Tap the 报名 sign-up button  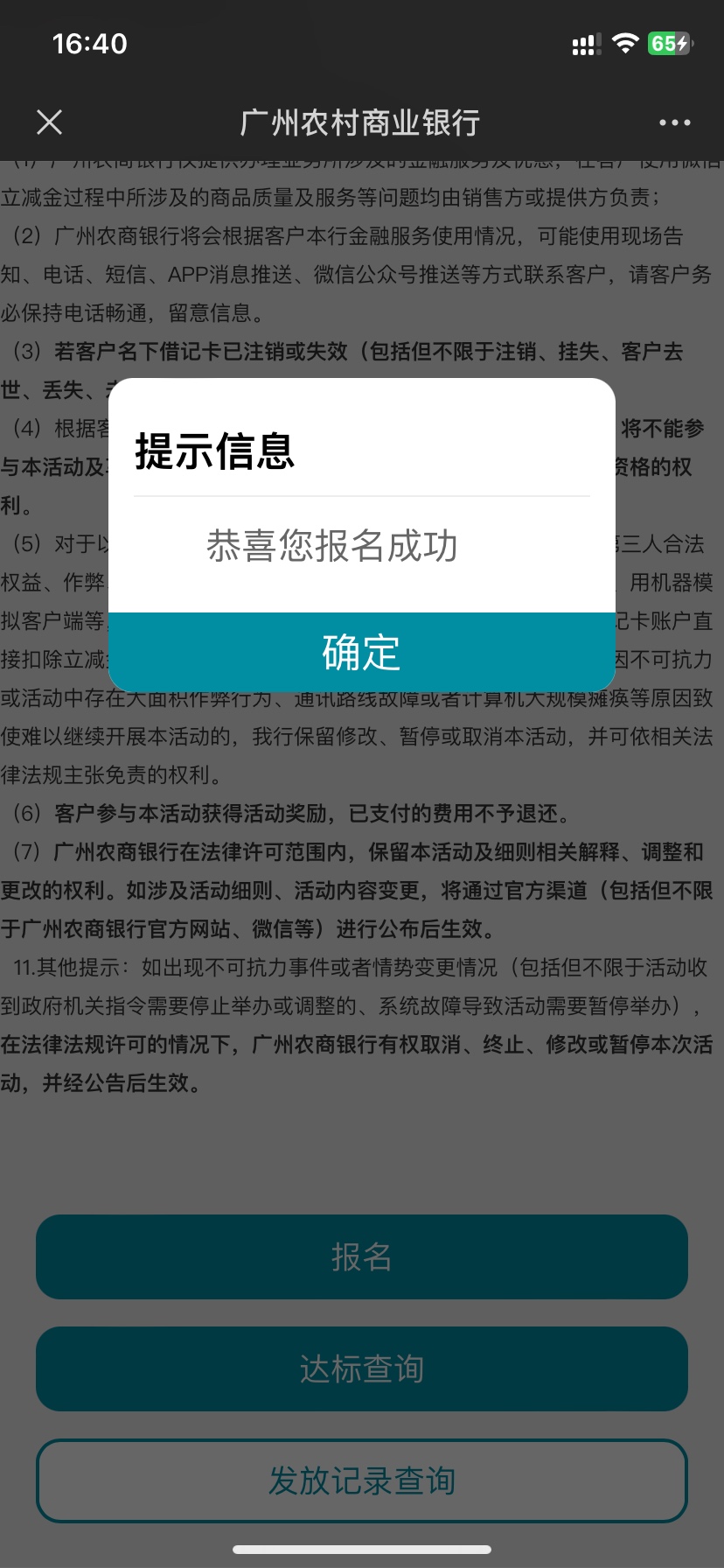click(x=361, y=1256)
